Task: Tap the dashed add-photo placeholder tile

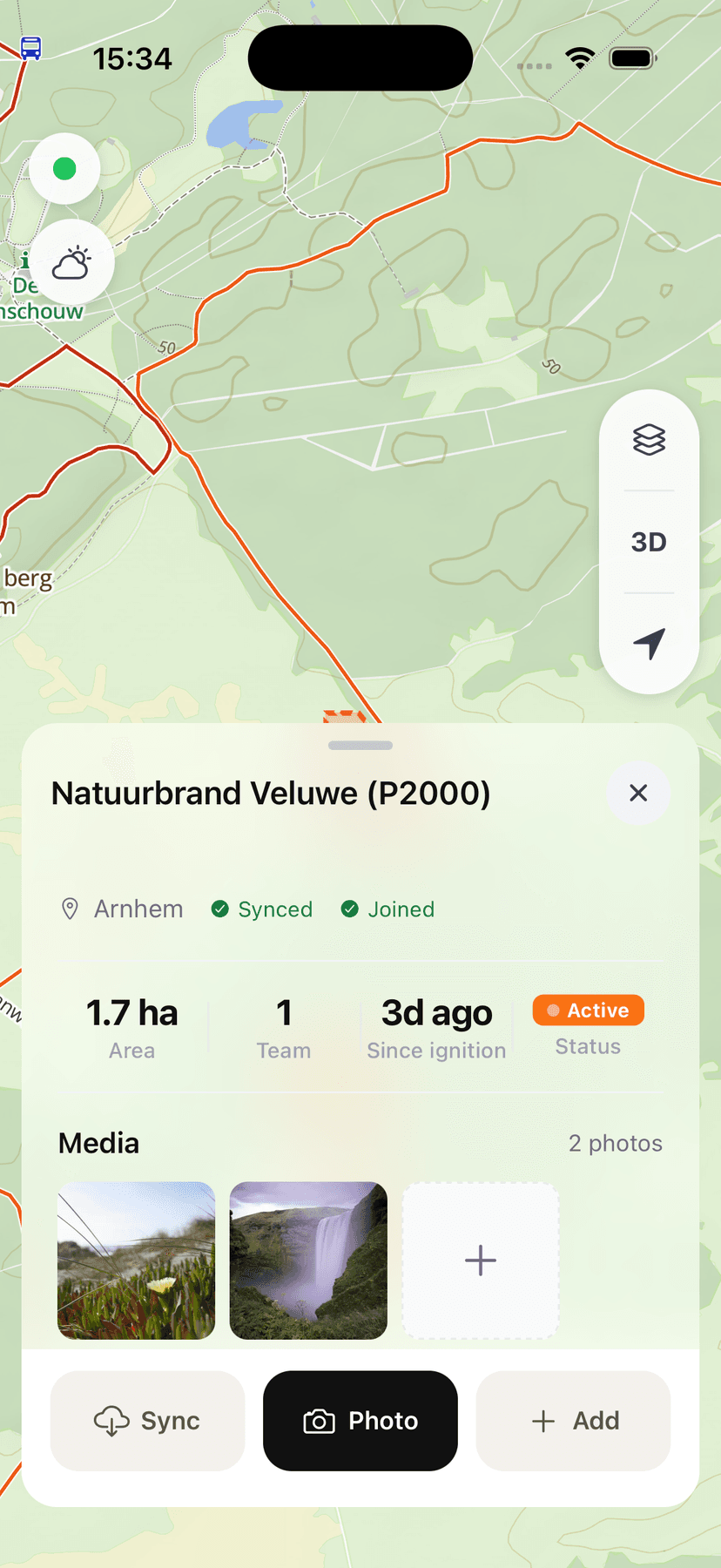Action: coord(480,1260)
